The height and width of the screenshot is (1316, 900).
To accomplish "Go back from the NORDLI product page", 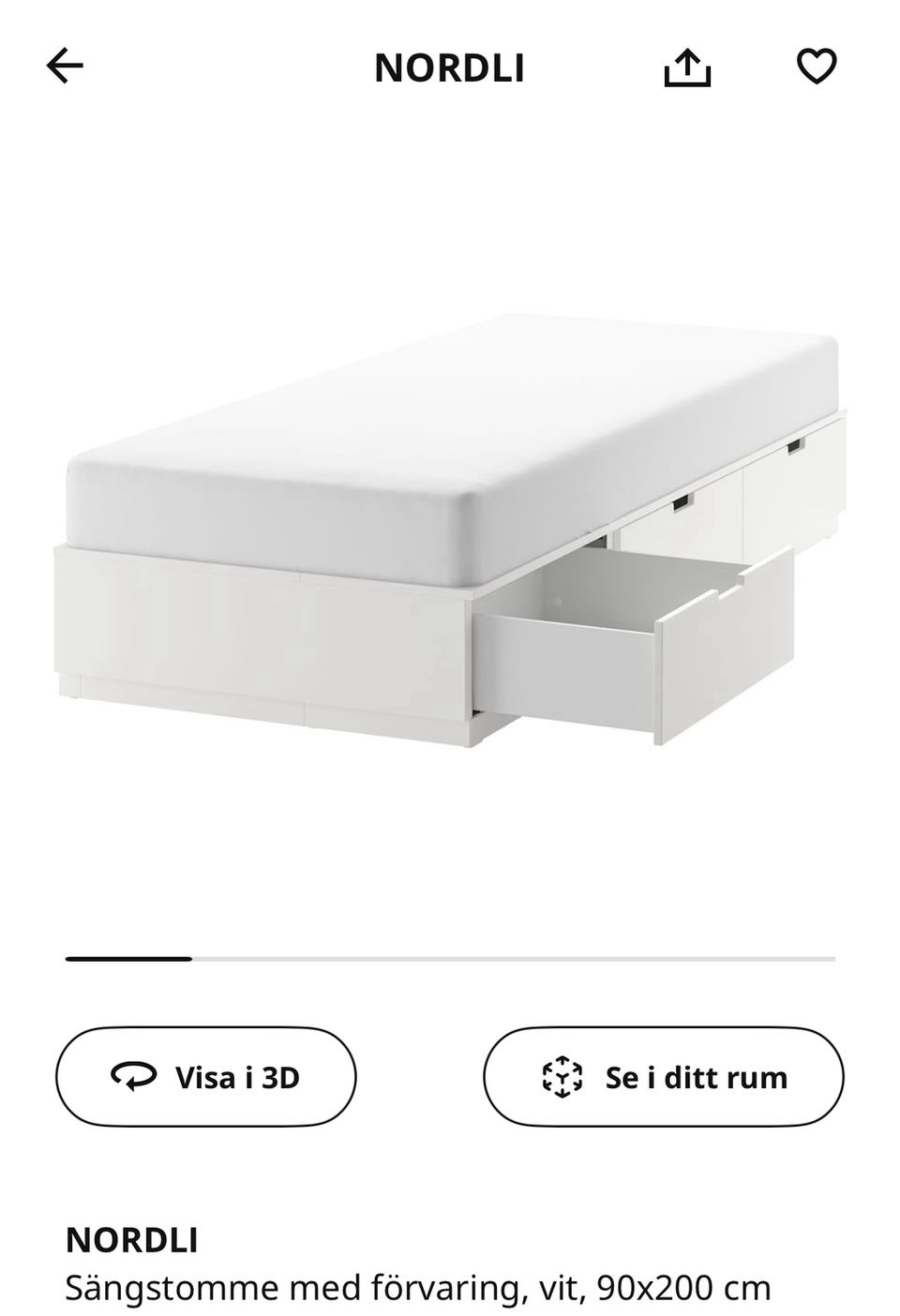I will point(65,67).
